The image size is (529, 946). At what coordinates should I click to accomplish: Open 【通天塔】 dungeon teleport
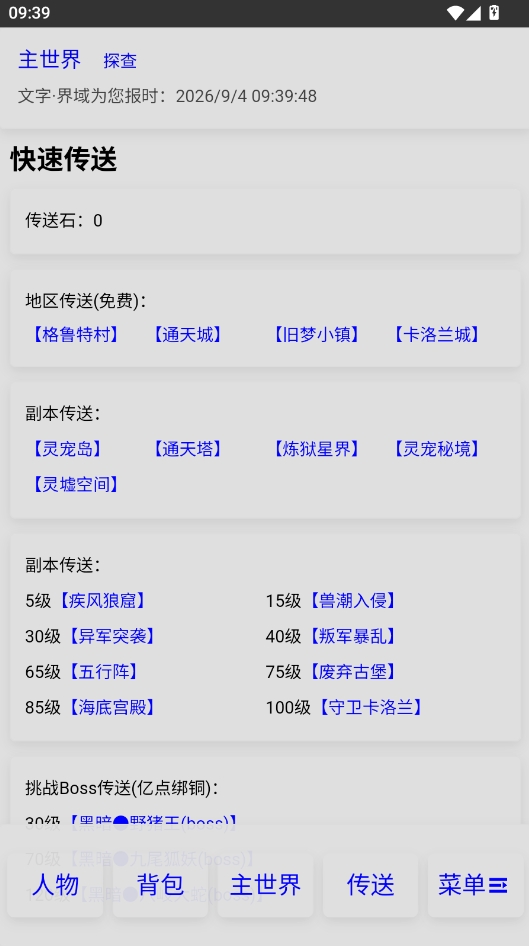(188, 448)
